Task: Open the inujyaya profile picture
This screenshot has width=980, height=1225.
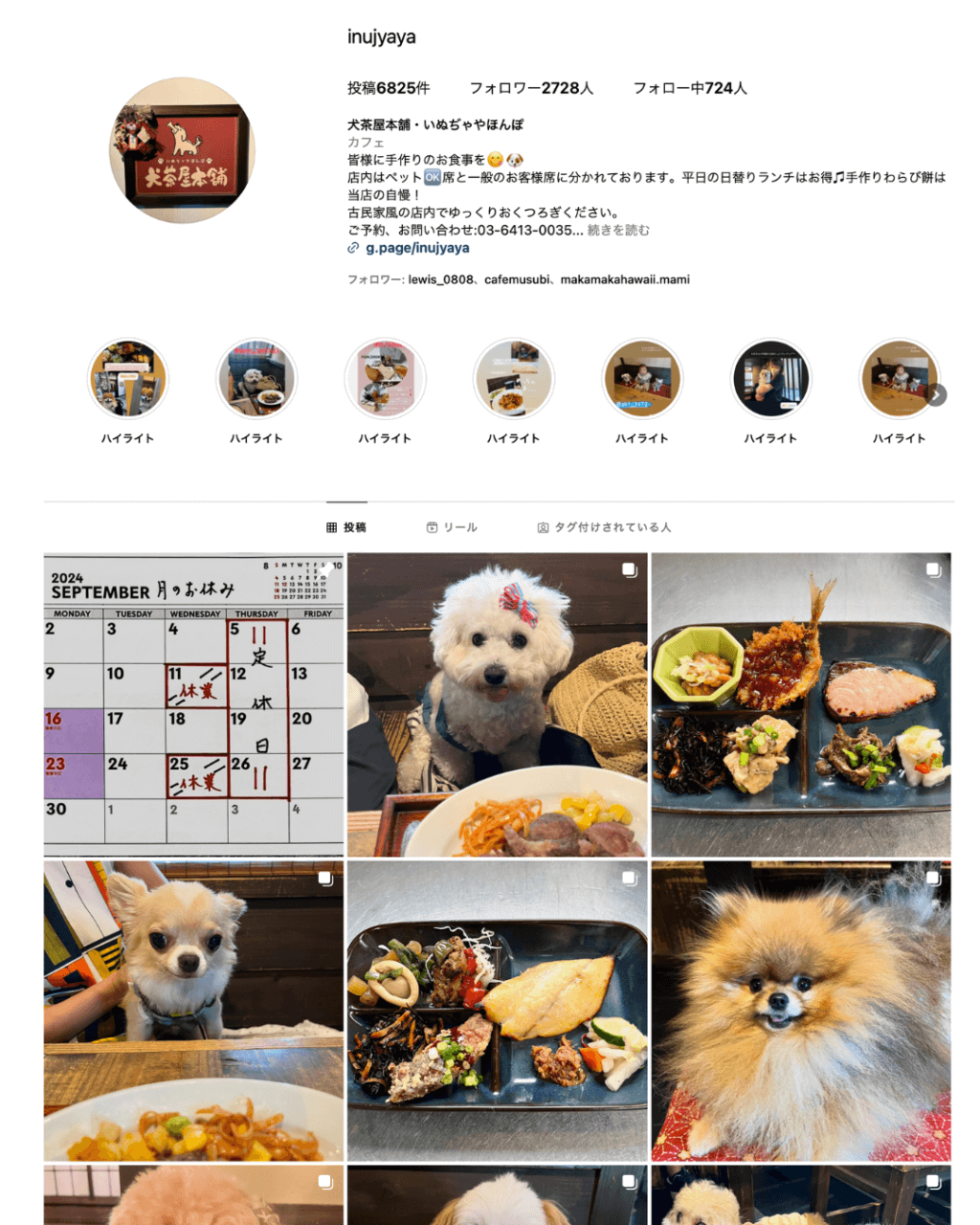Action: tap(182, 150)
